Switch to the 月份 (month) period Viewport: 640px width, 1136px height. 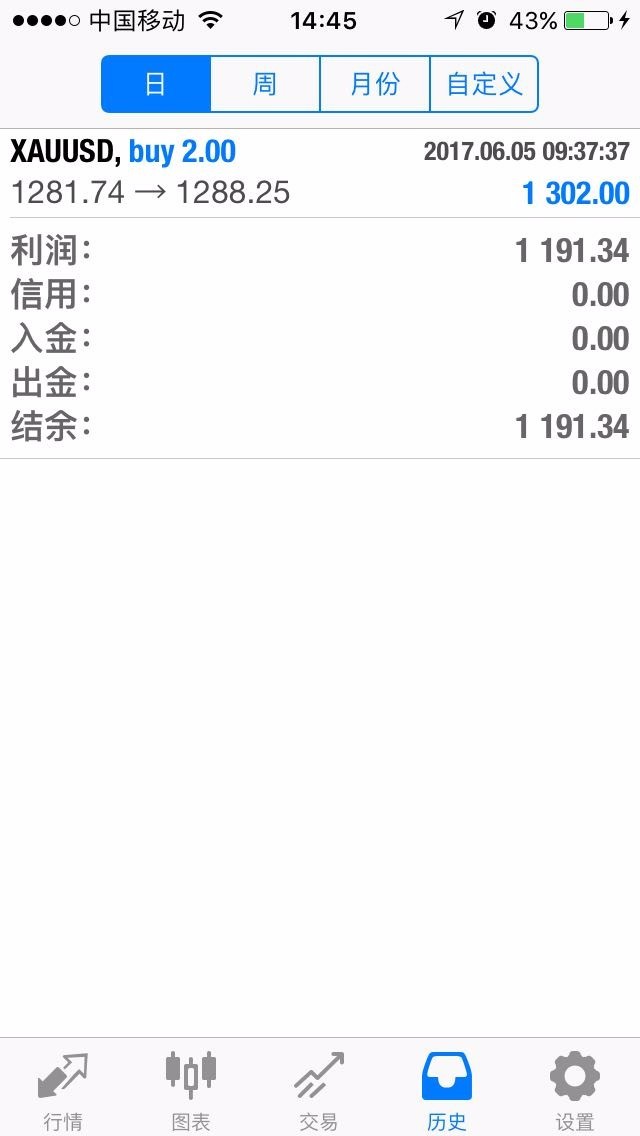tap(375, 84)
